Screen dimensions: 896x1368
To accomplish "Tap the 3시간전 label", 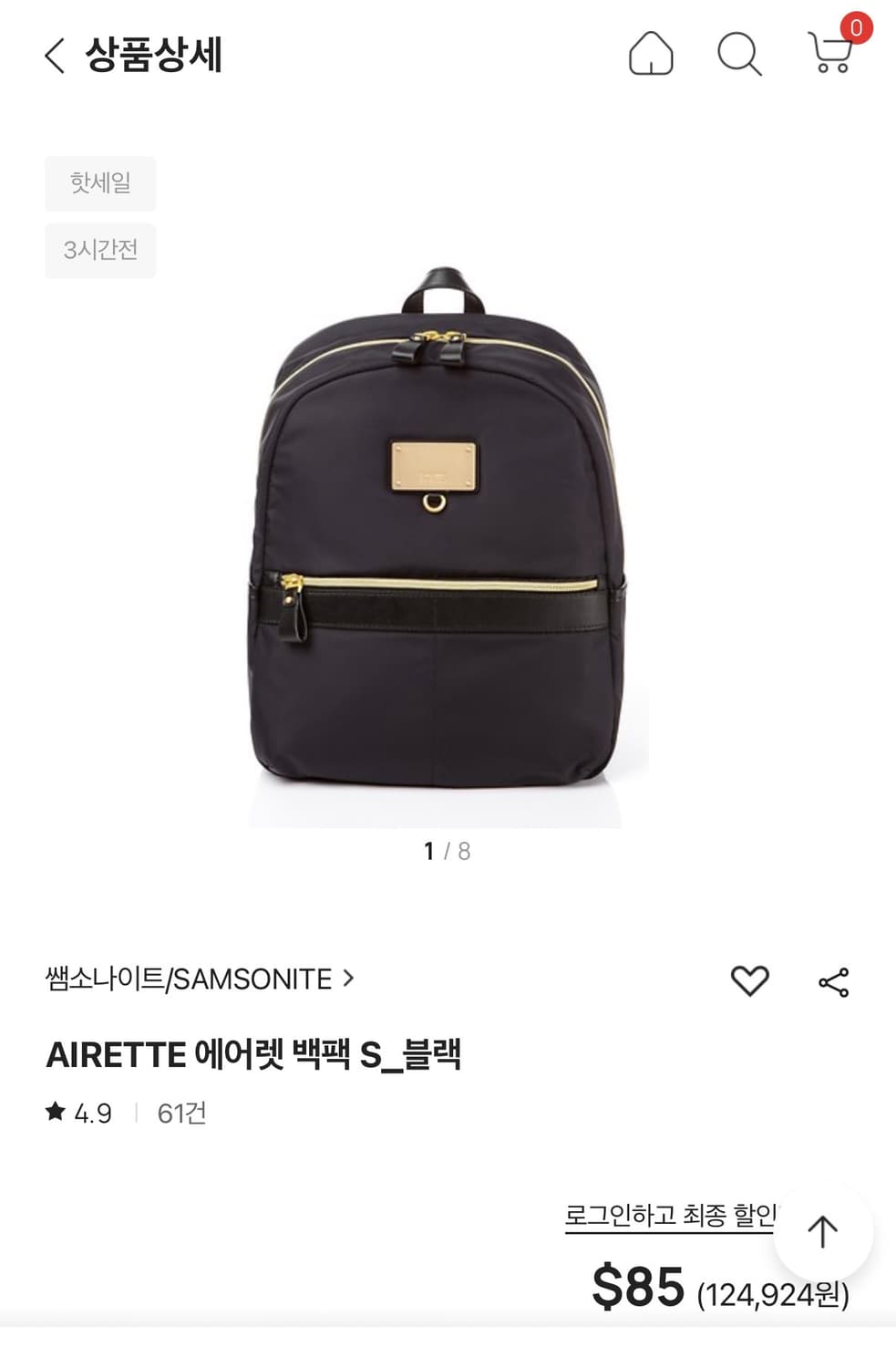I will (x=100, y=249).
